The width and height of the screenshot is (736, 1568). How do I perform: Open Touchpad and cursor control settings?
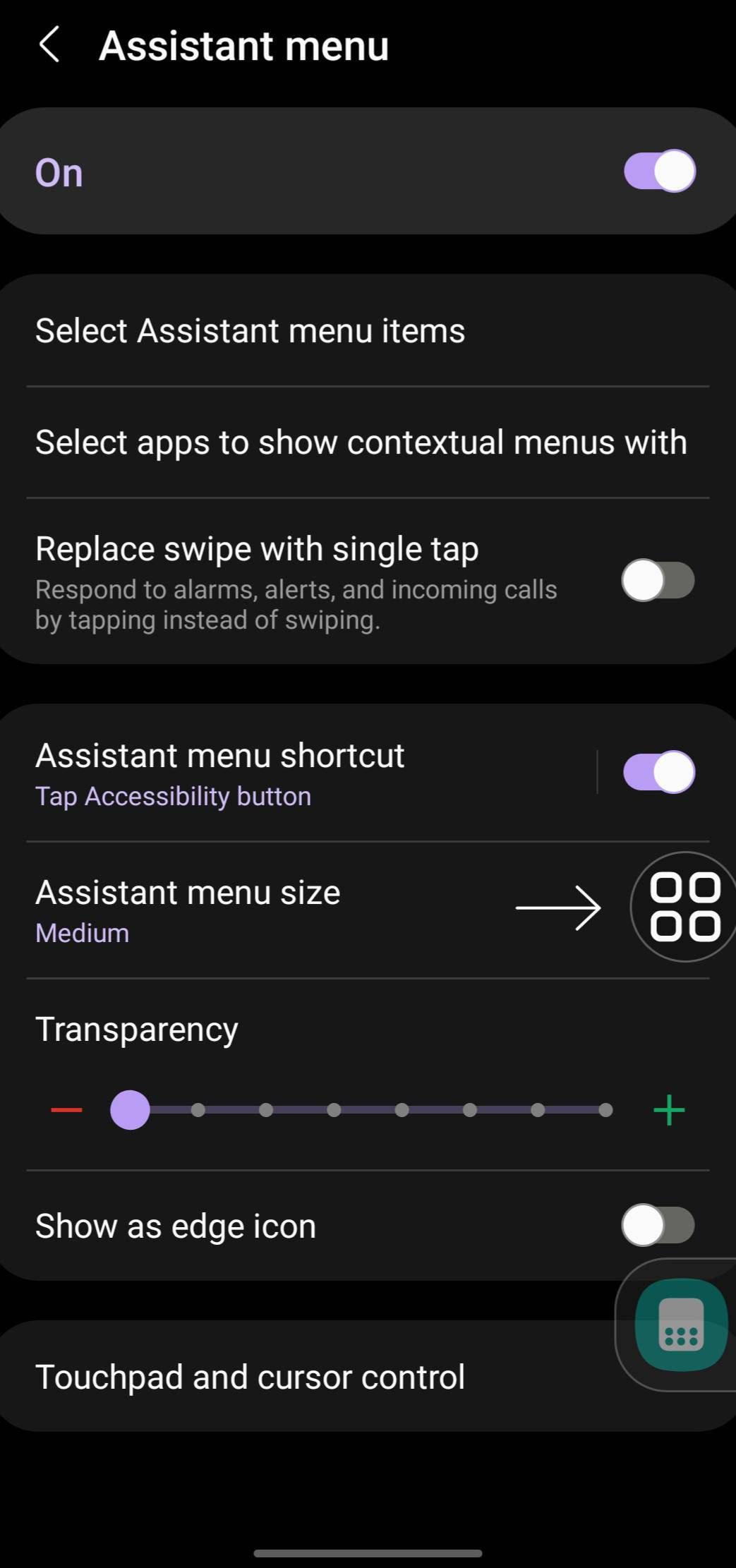point(250,1376)
